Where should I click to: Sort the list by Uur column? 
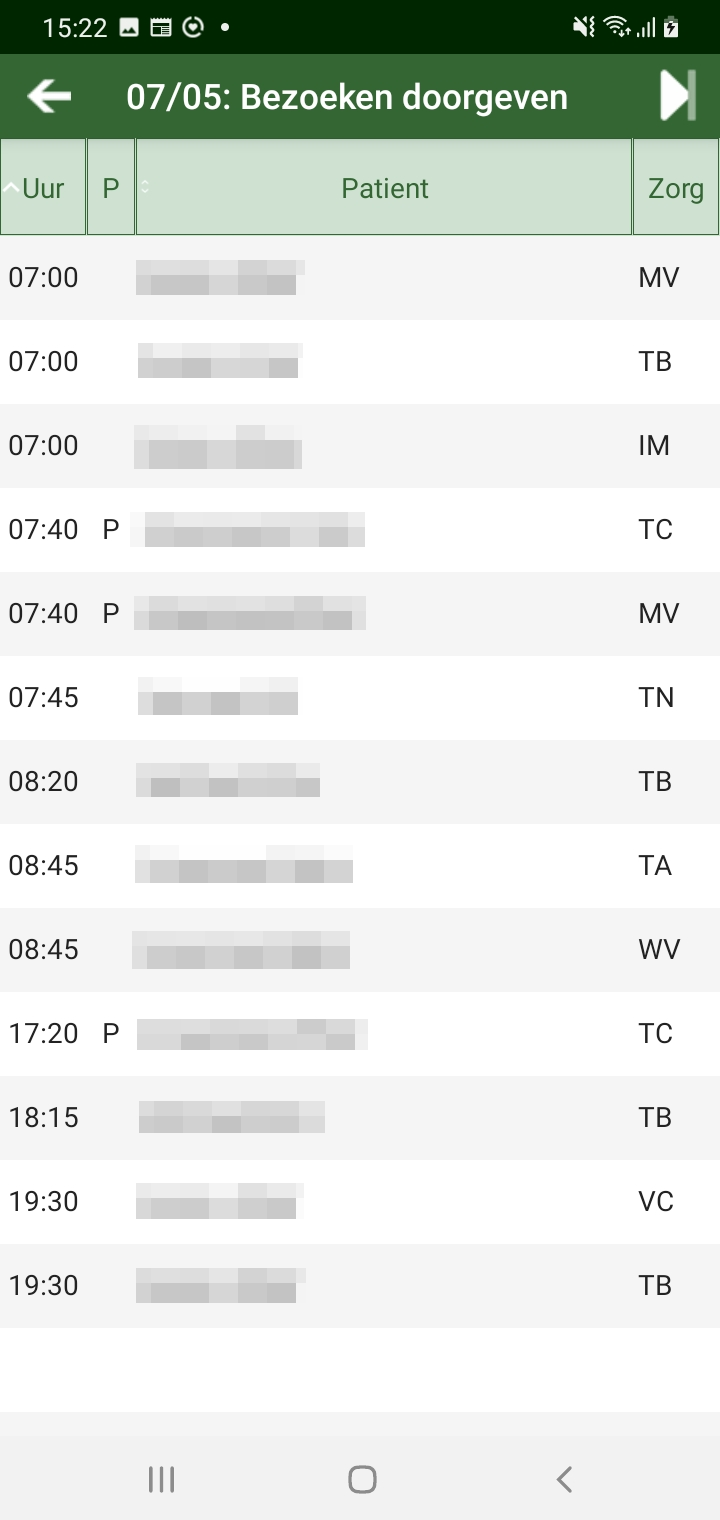[43, 188]
